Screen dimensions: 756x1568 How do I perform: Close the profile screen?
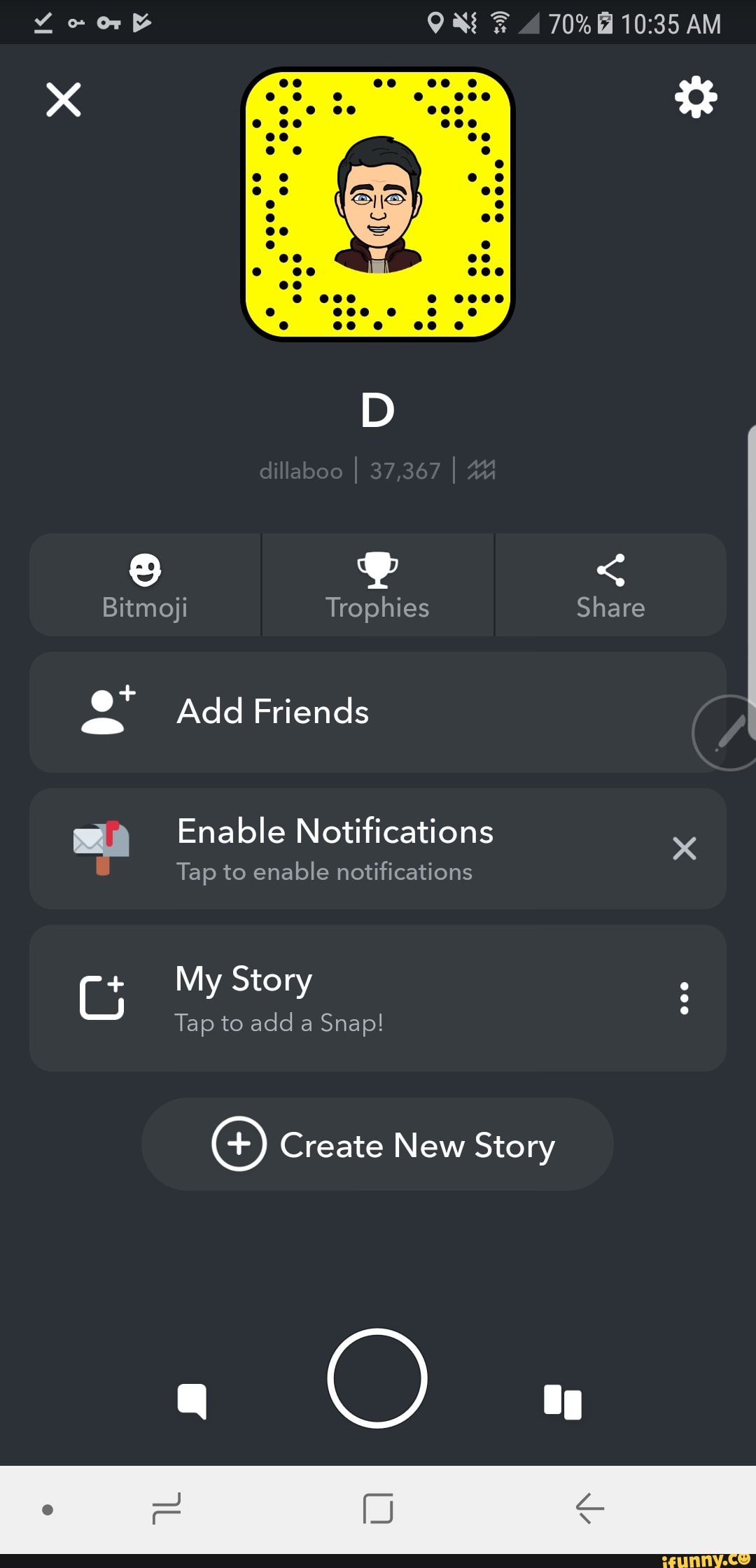pos(64,99)
